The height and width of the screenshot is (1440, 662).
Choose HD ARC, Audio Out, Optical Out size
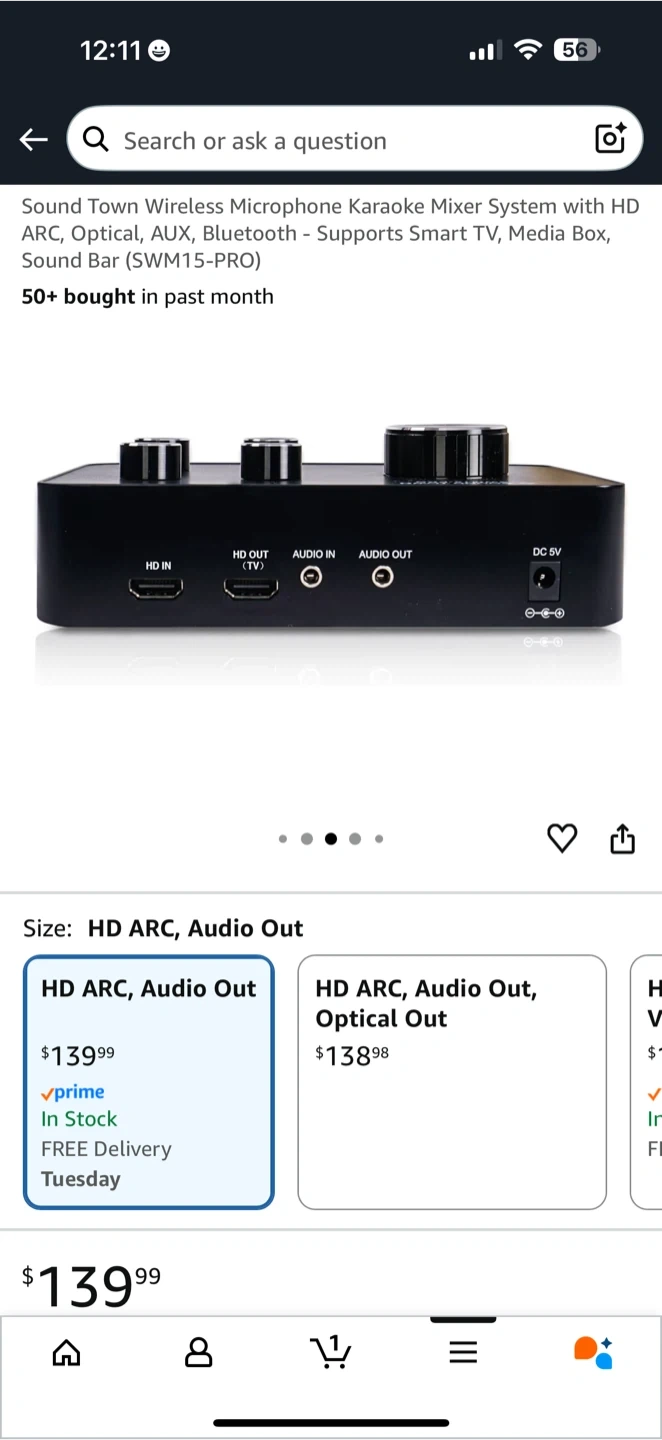452,1082
